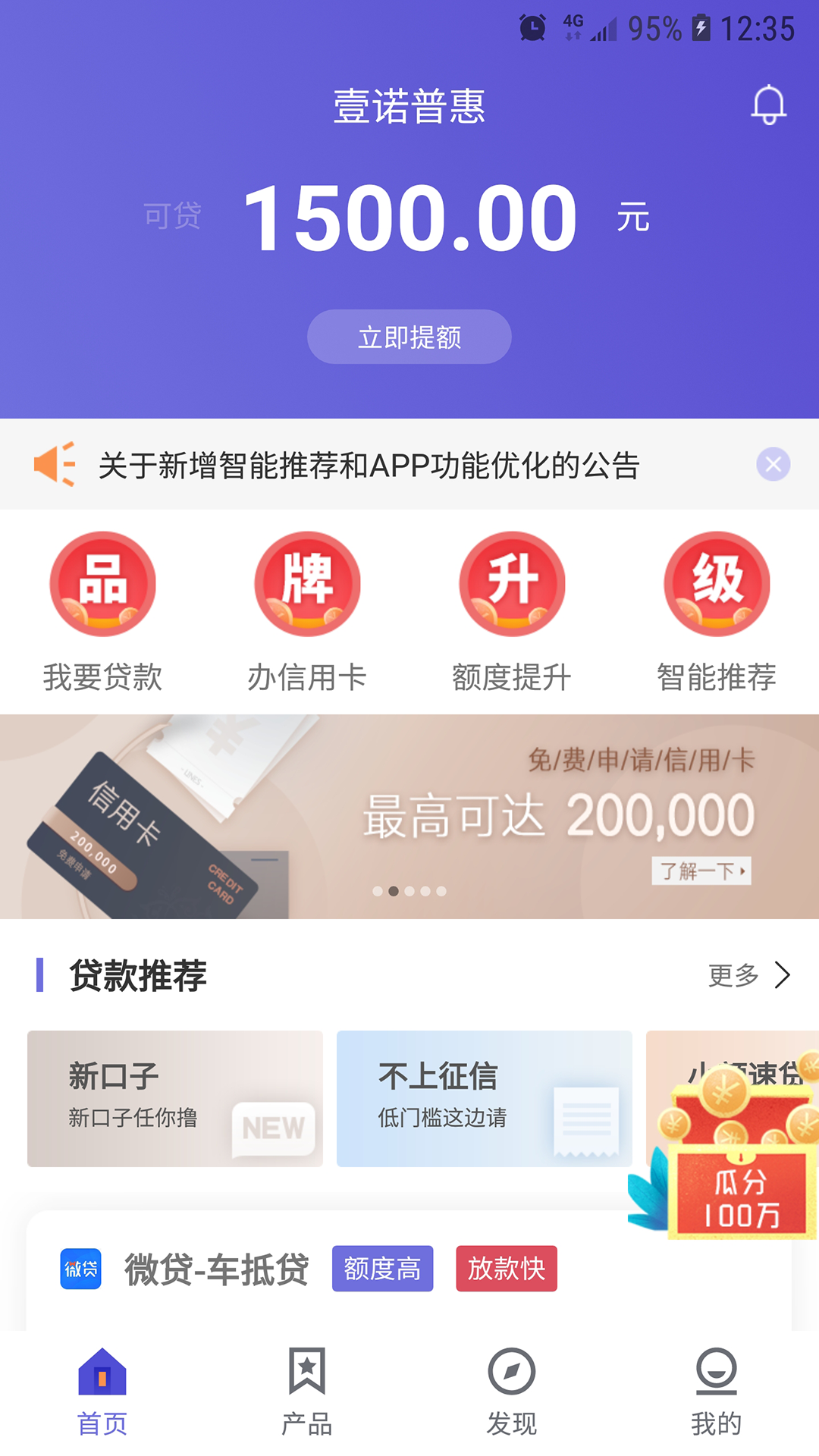The height and width of the screenshot is (1456, 819).
Task: Tap the 立即提额 button
Action: [409, 337]
